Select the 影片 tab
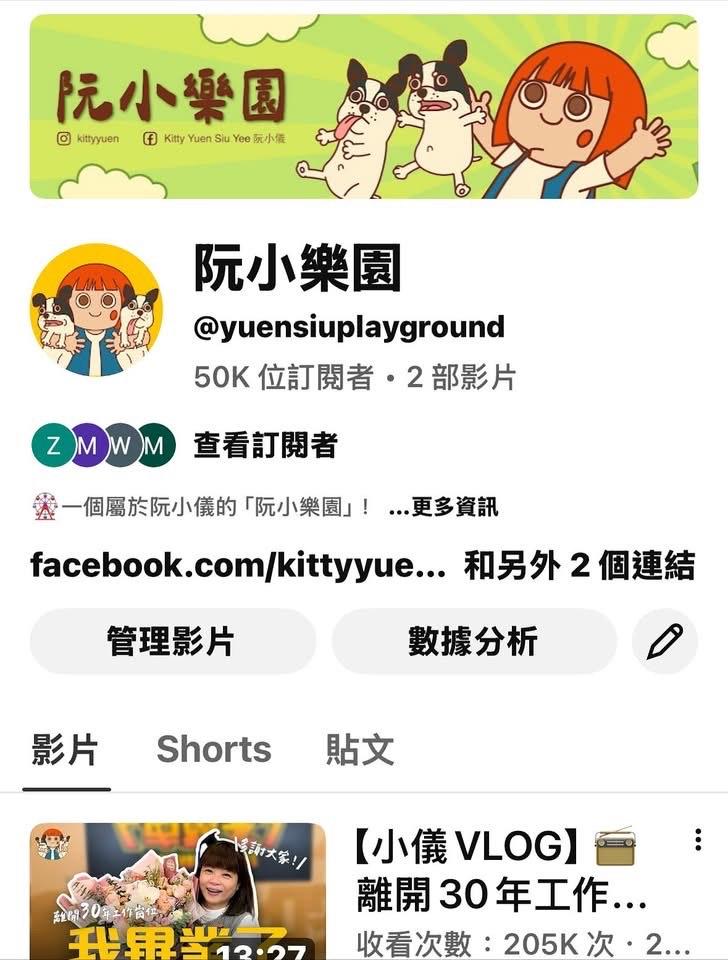 [x=65, y=750]
